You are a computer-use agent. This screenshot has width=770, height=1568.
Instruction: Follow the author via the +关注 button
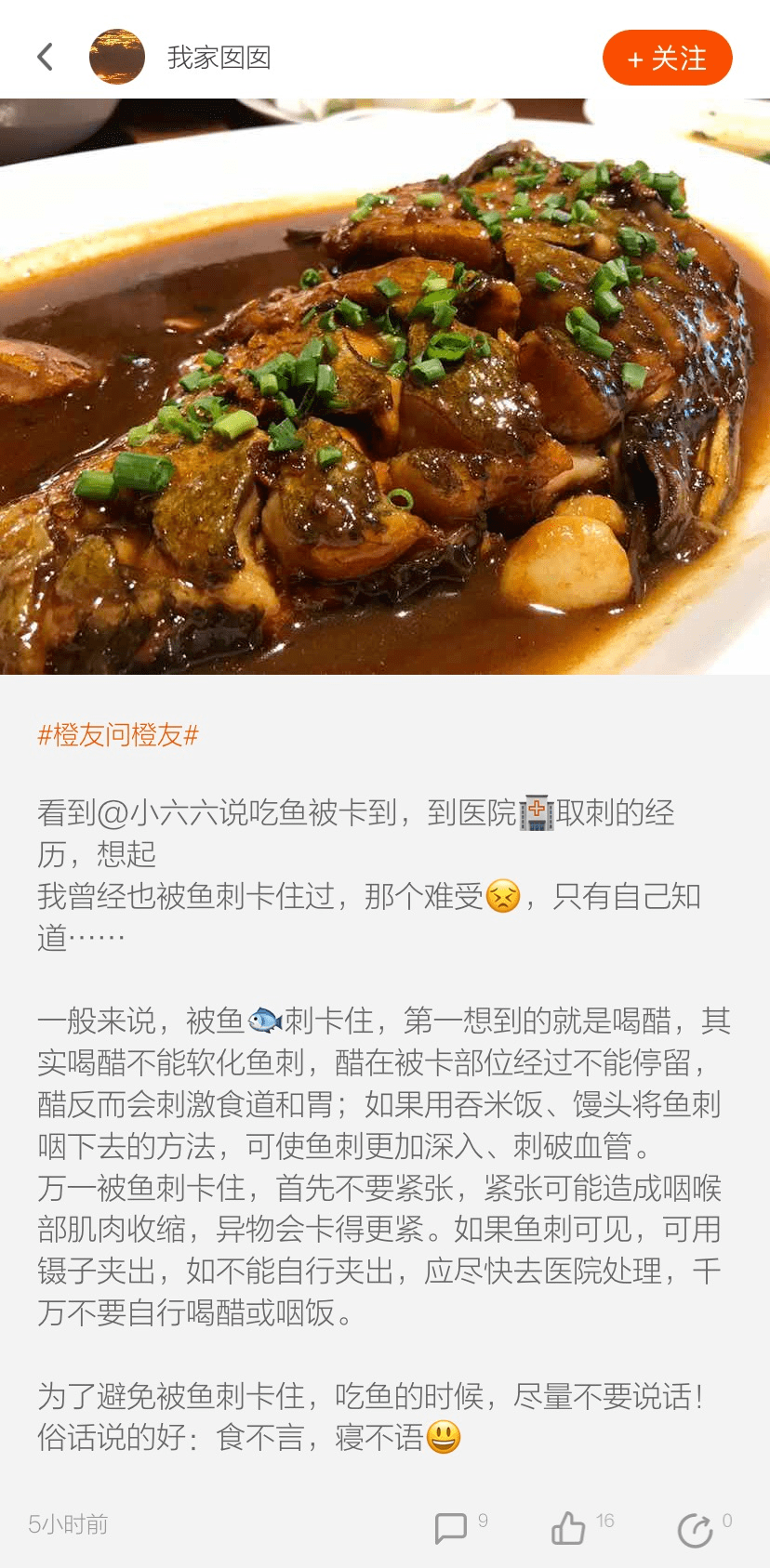[x=667, y=58]
